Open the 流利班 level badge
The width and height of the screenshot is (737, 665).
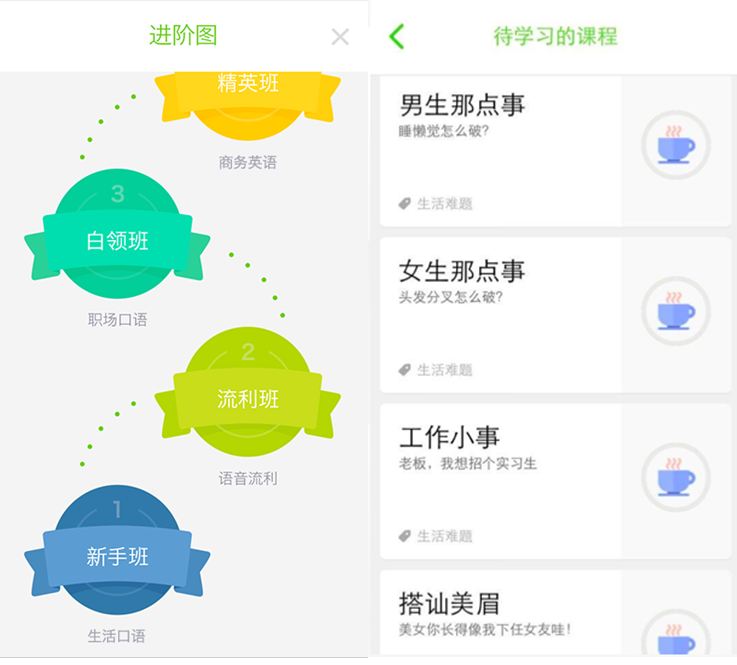(248, 398)
